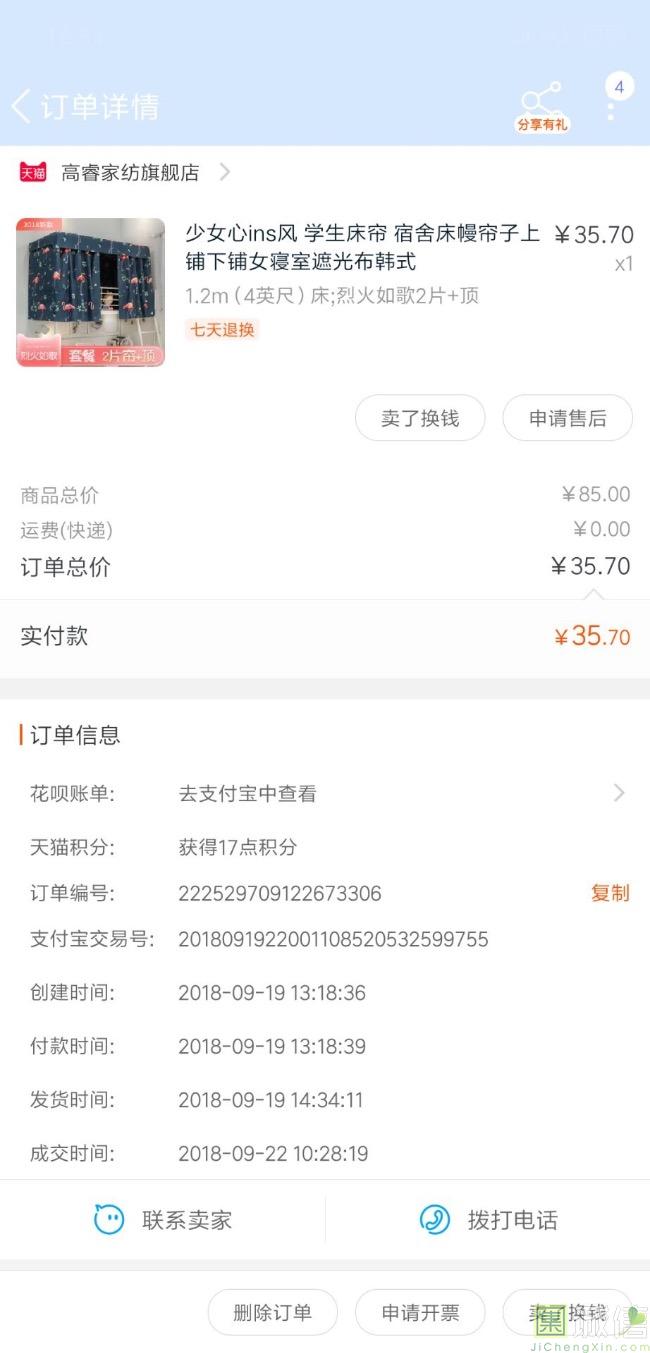The height and width of the screenshot is (1353, 650).
Task: Open the 高睿家纺旗舰店 store page
Action: pyautogui.click(x=125, y=172)
